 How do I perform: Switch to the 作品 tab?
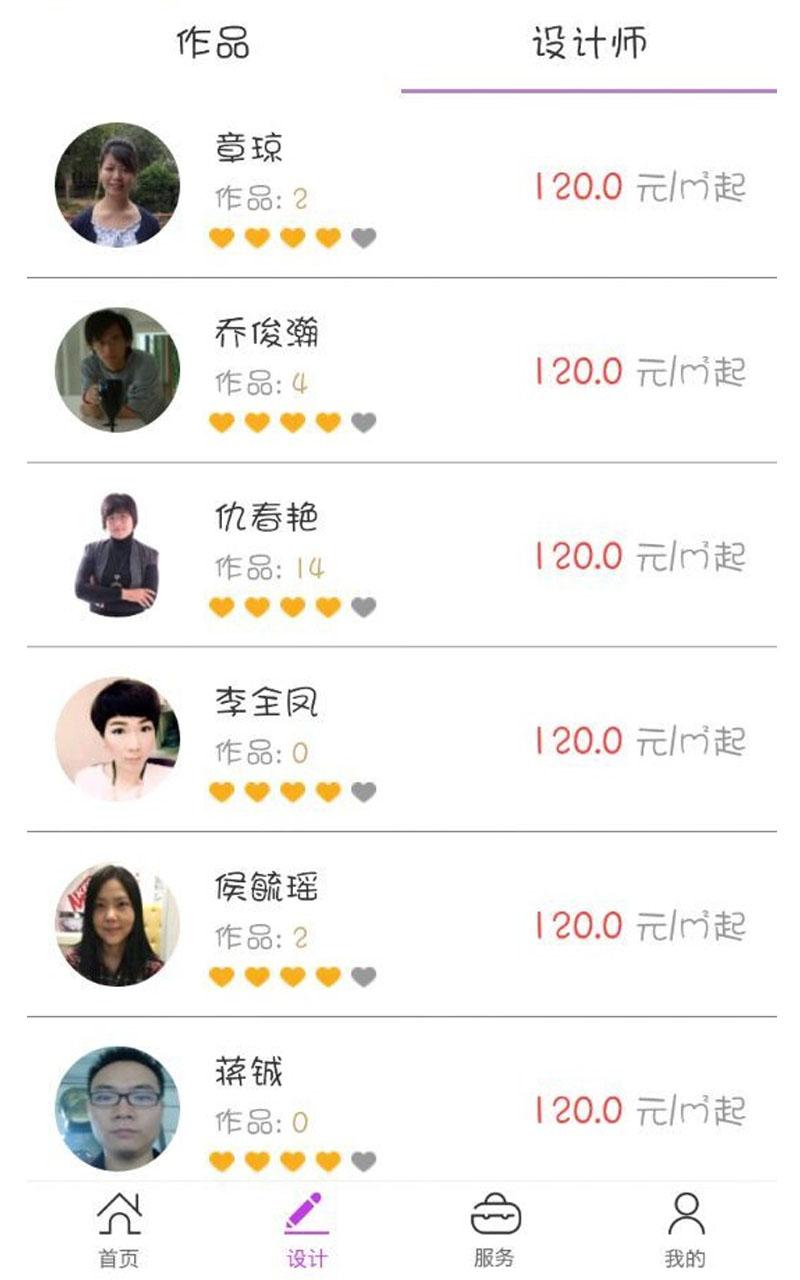212,44
